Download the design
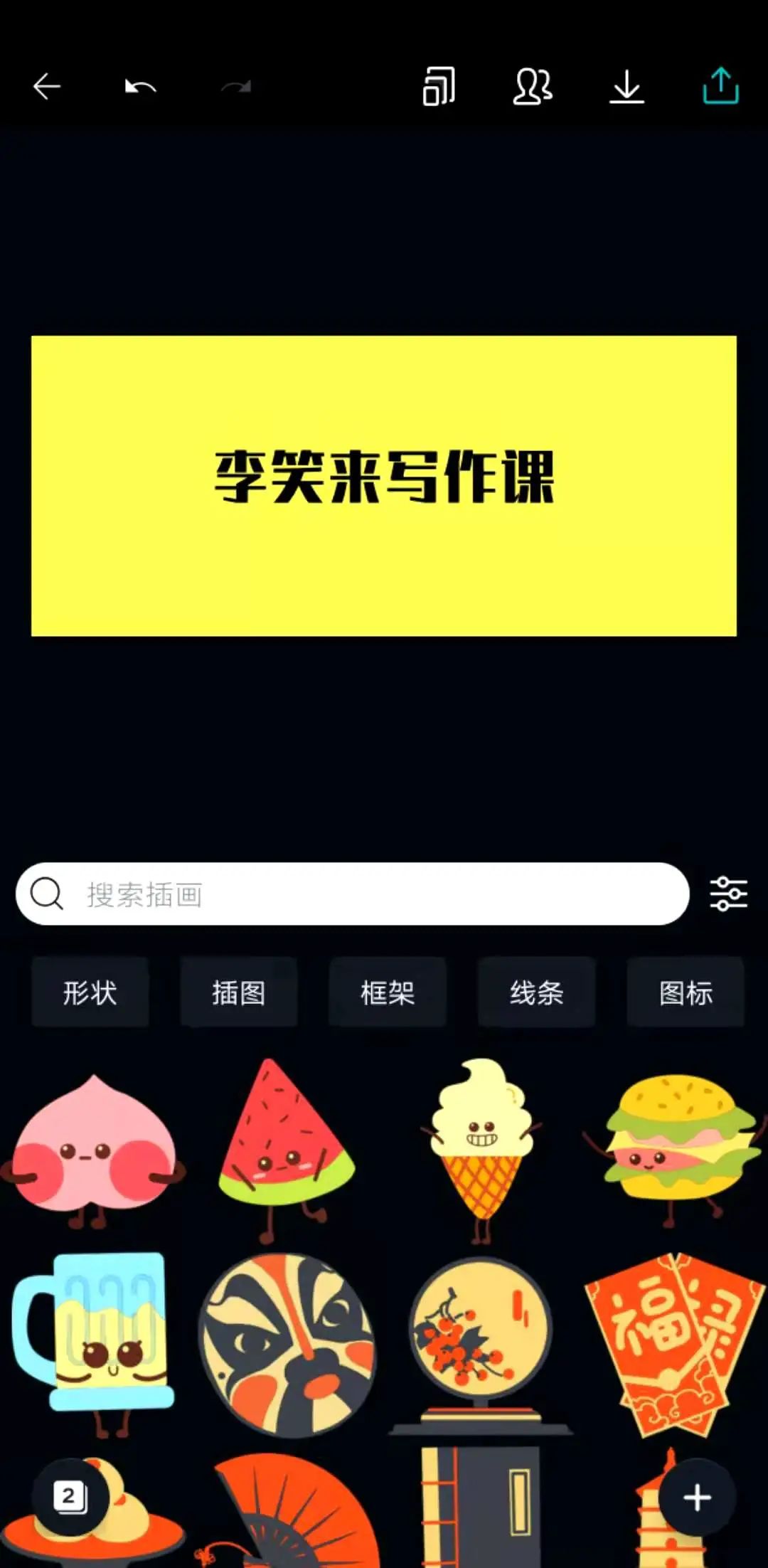Image resolution: width=768 pixels, height=1568 pixels. click(626, 87)
